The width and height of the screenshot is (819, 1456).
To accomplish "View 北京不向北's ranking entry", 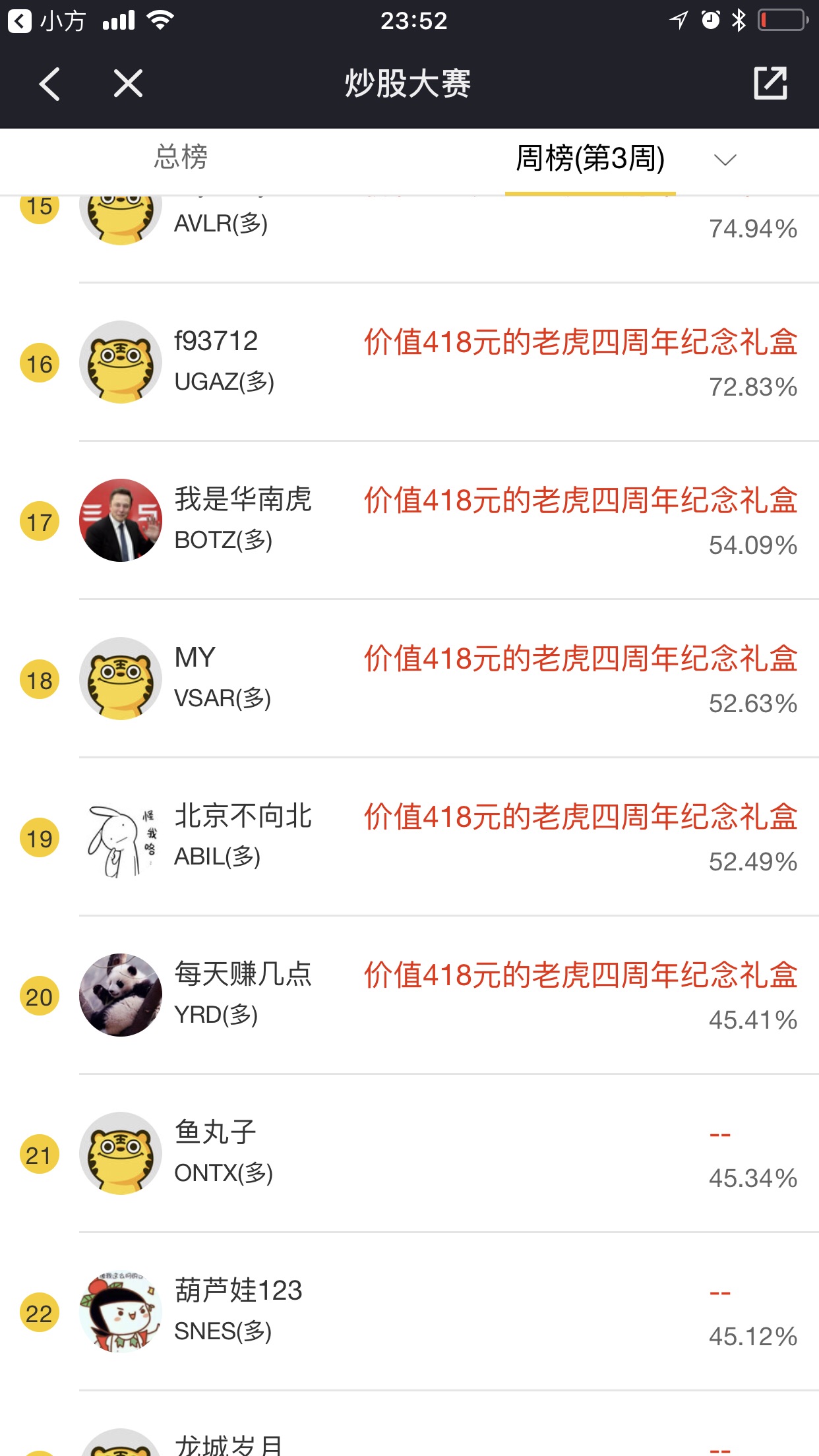I will (x=448, y=837).
